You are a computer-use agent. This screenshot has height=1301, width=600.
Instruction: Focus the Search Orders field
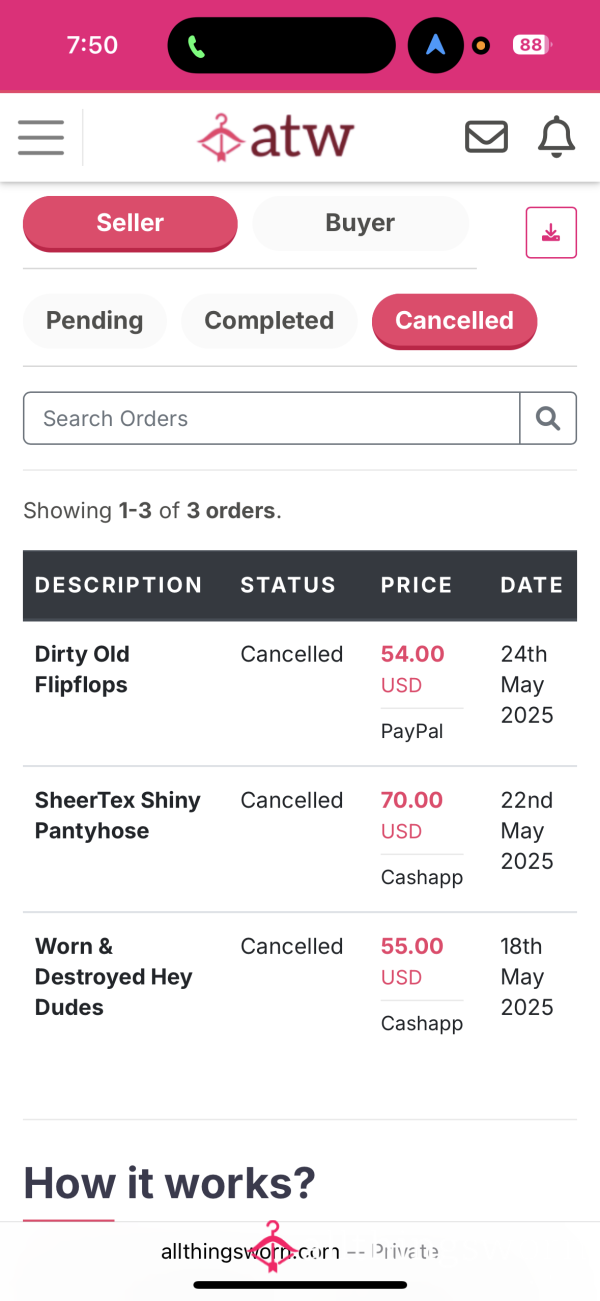(x=272, y=418)
